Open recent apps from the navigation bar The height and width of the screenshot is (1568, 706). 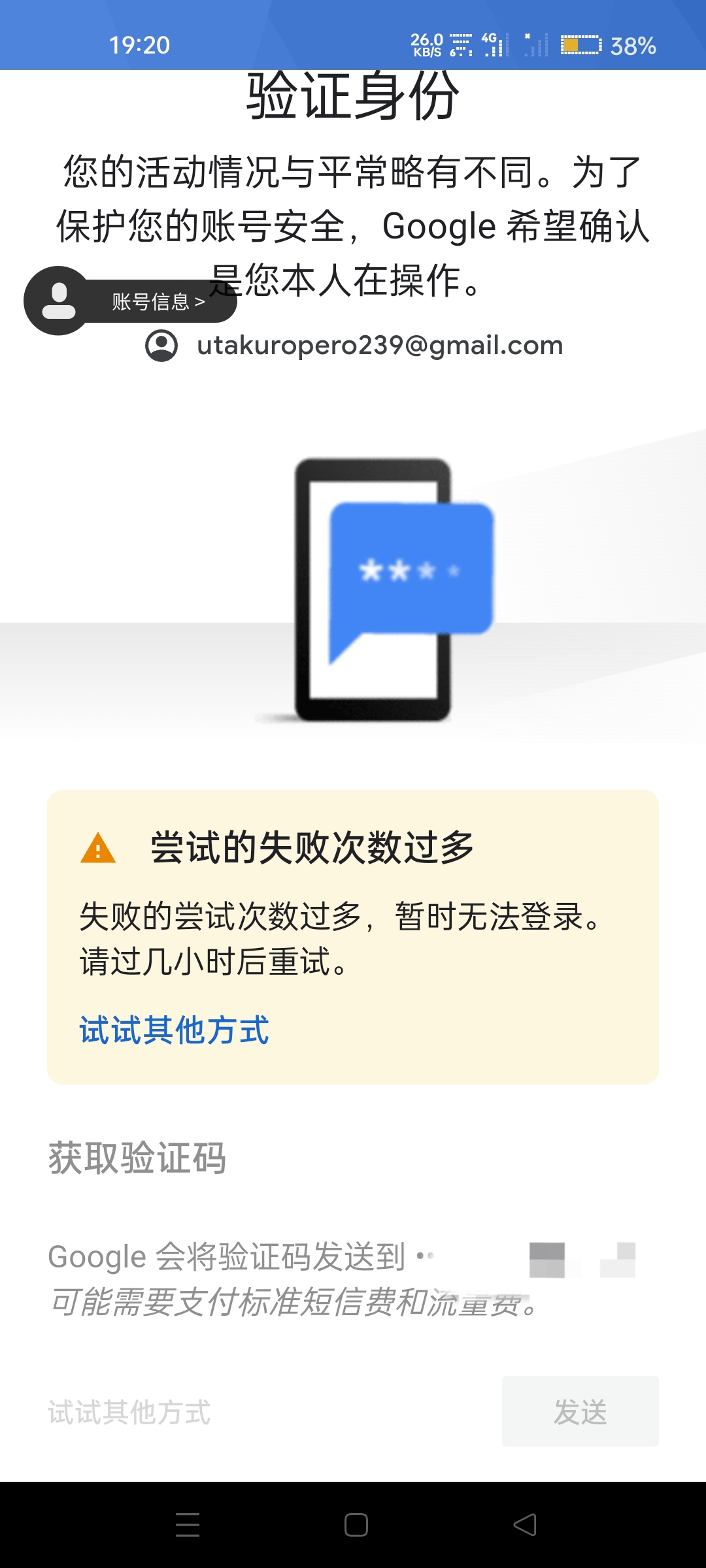(188, 1525)
